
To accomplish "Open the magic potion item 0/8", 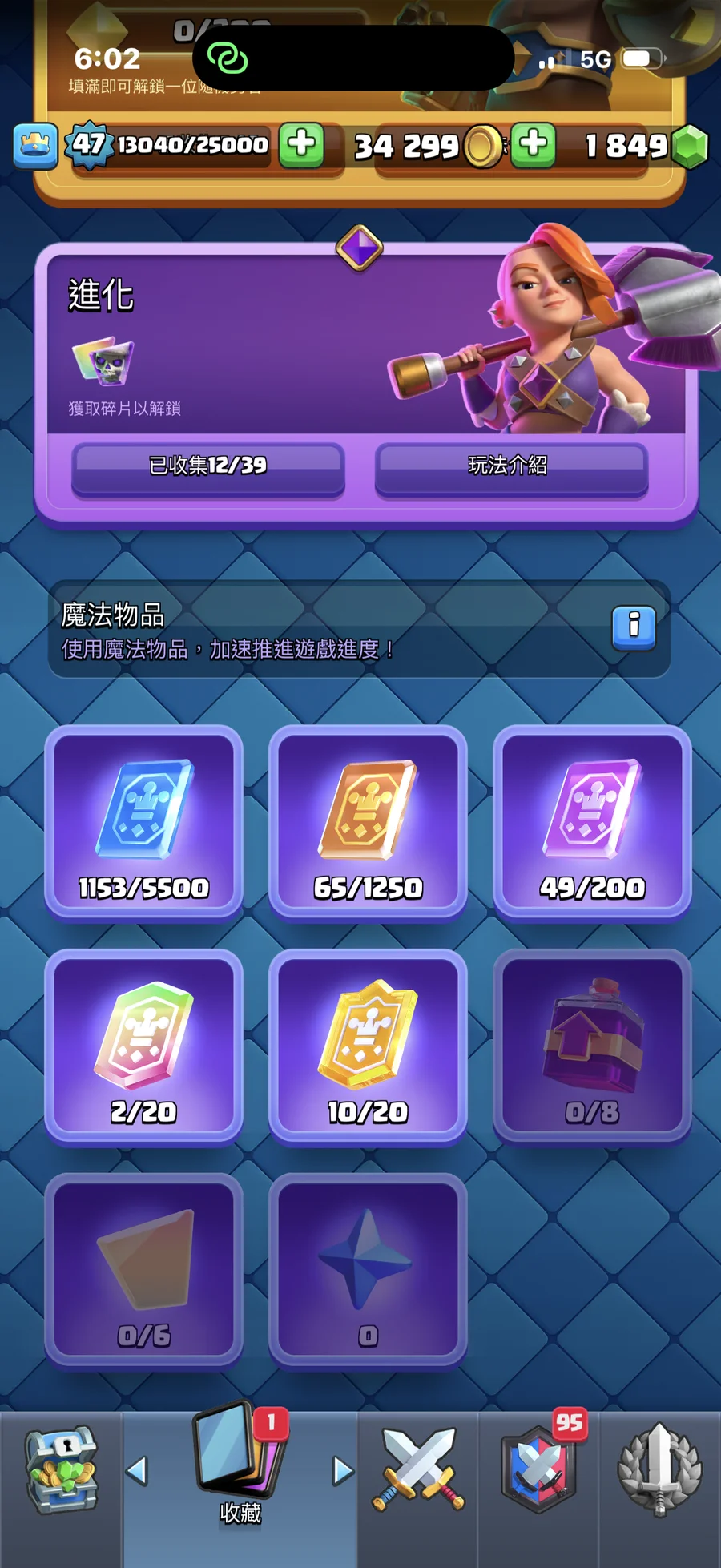I will (592, 1046).
